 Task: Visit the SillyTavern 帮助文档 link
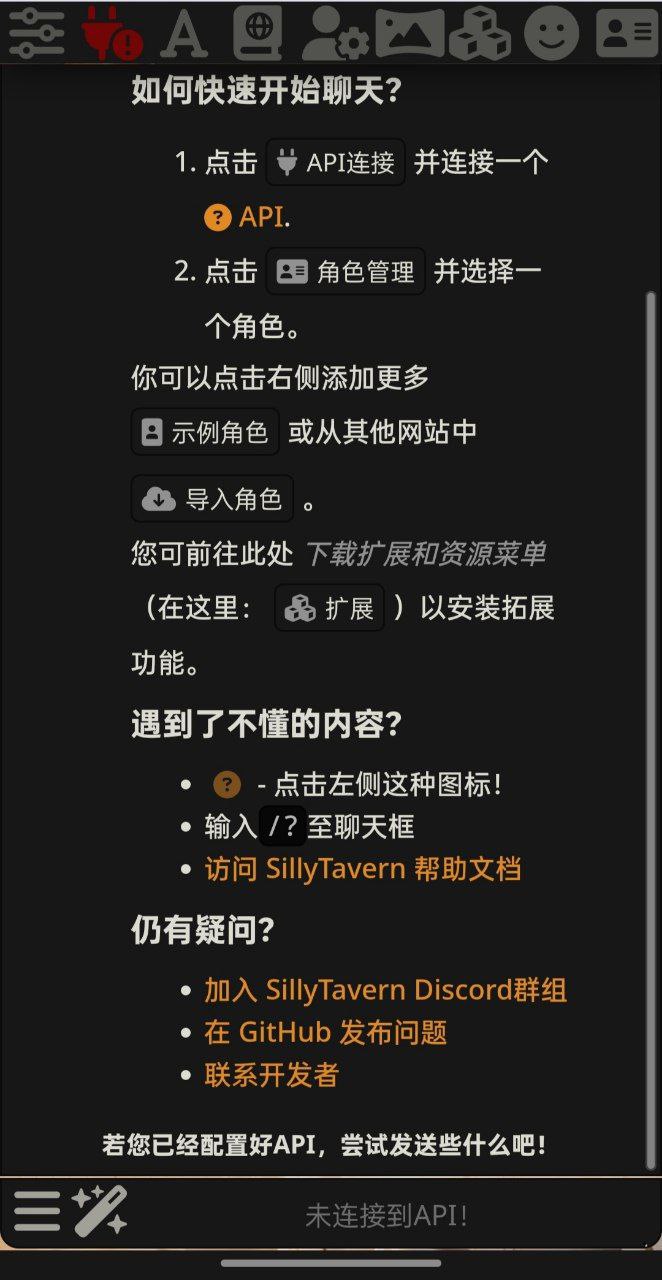point(363,868)
